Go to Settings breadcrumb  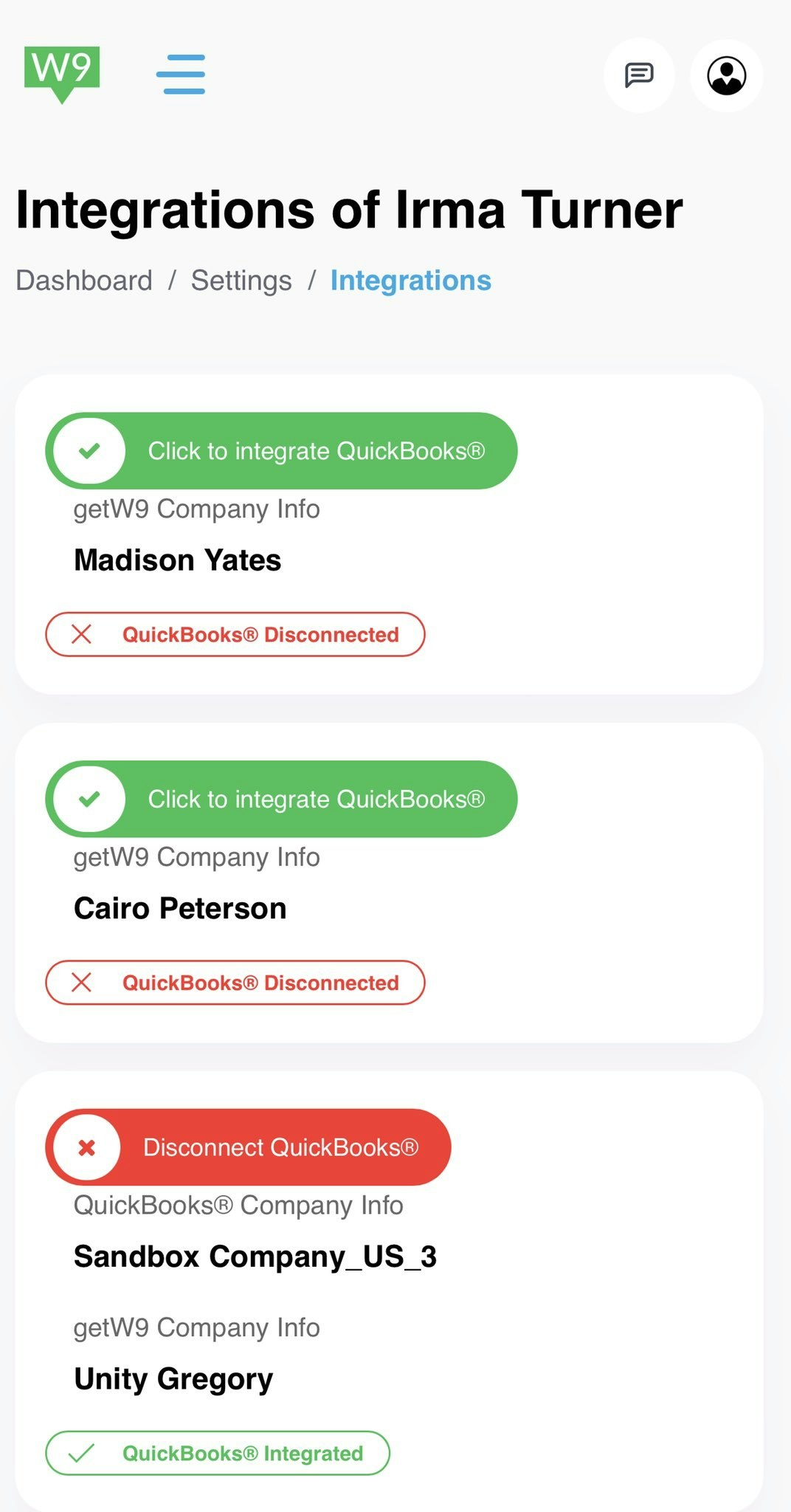click(241, 281)
